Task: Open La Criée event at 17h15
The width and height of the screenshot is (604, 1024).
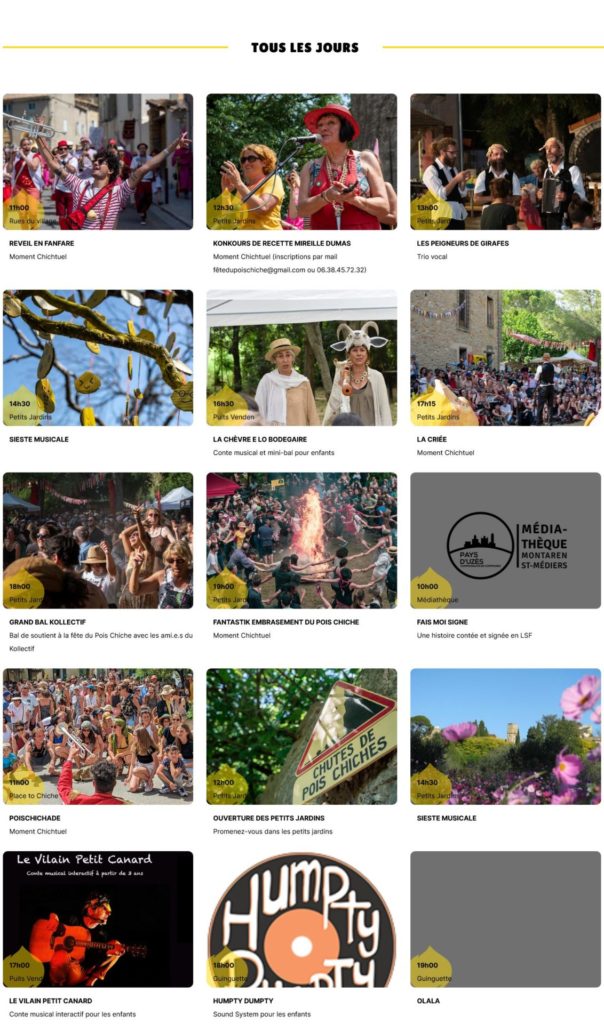Action: point(505,358)
